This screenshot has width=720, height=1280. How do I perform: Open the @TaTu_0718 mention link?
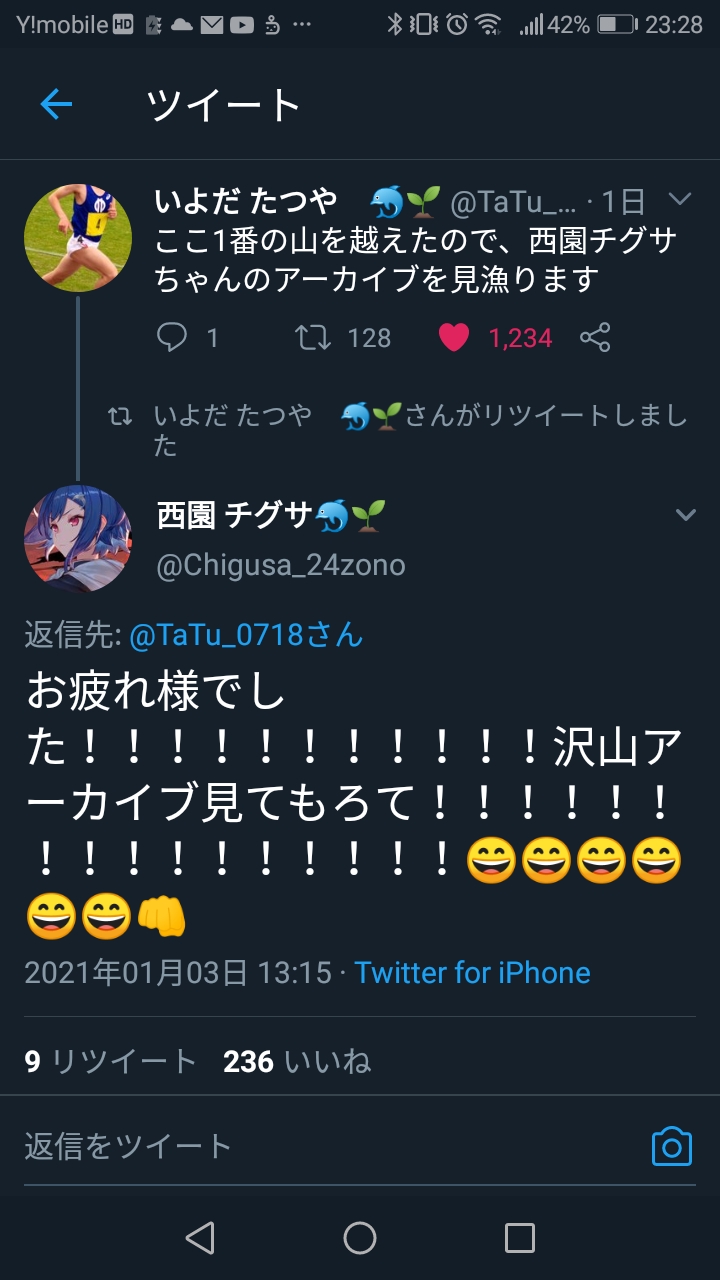click(x=245, y=634)
